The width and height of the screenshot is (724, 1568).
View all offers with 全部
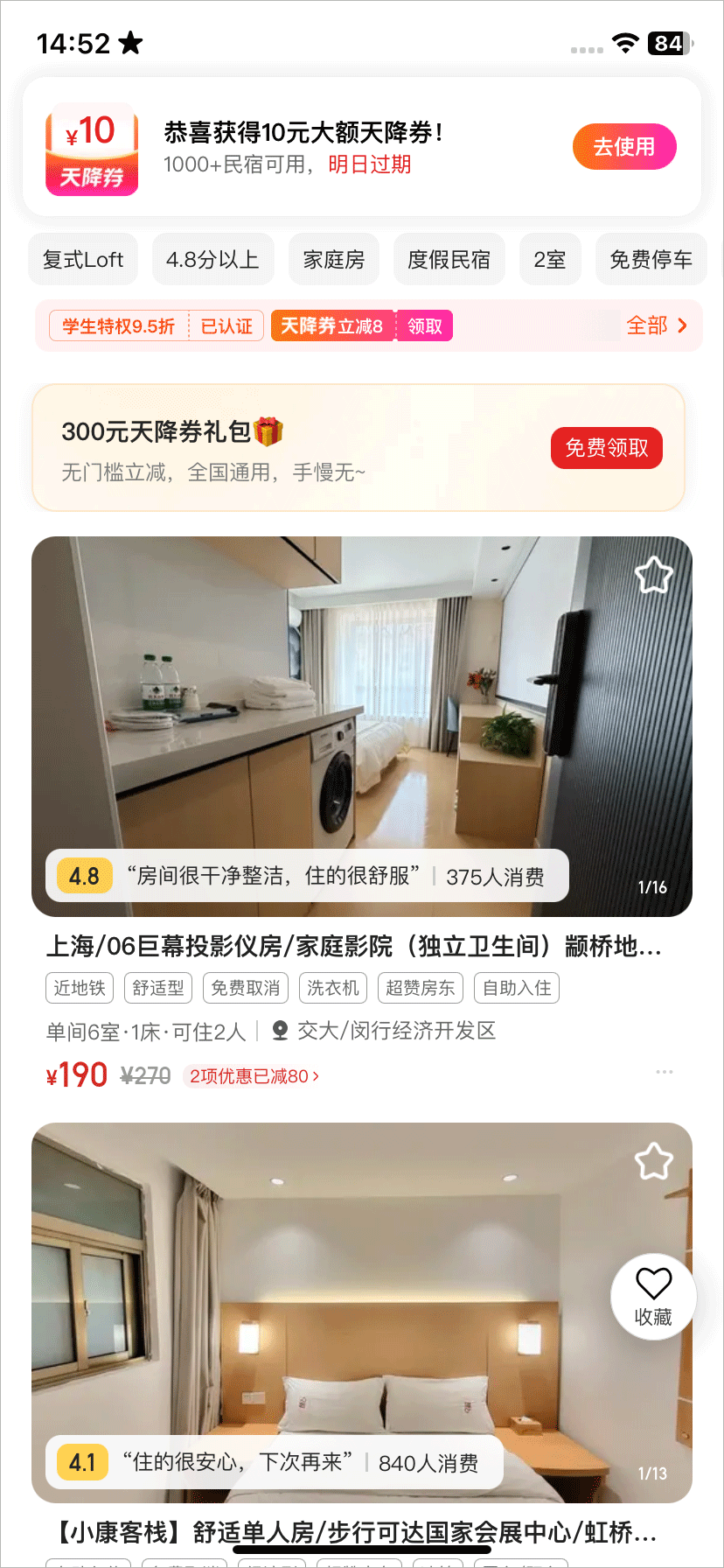(x=656, y=326)
